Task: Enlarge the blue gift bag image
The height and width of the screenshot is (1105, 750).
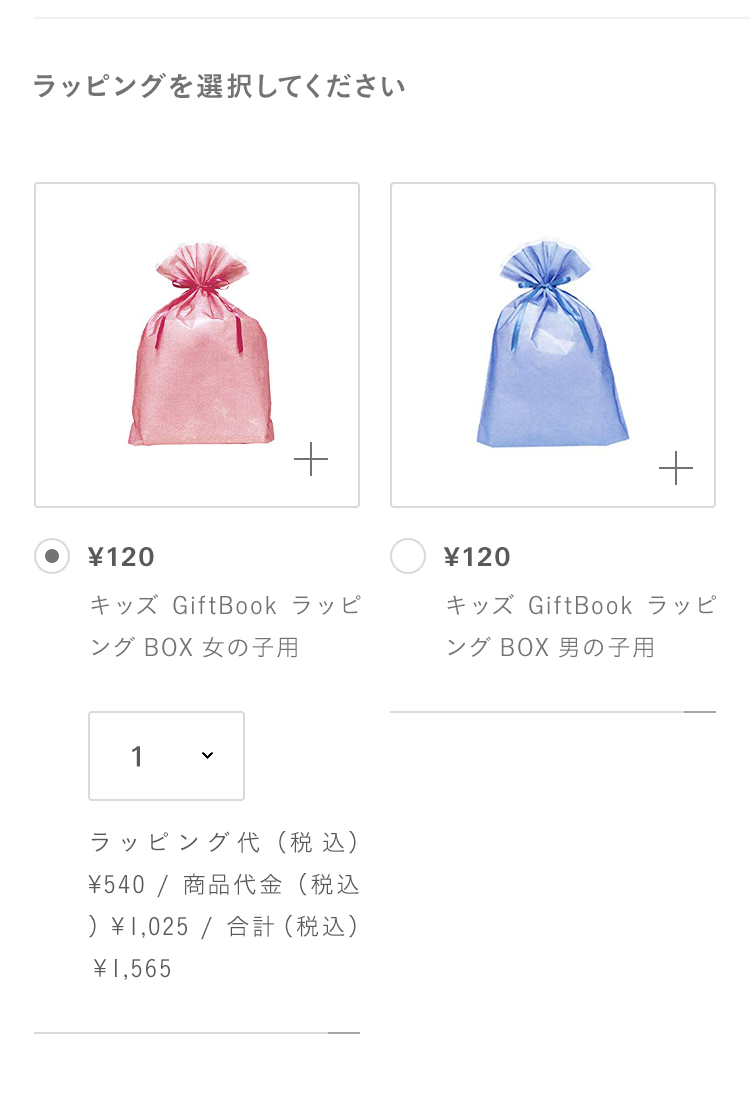Action: click(x=676, y=468)
